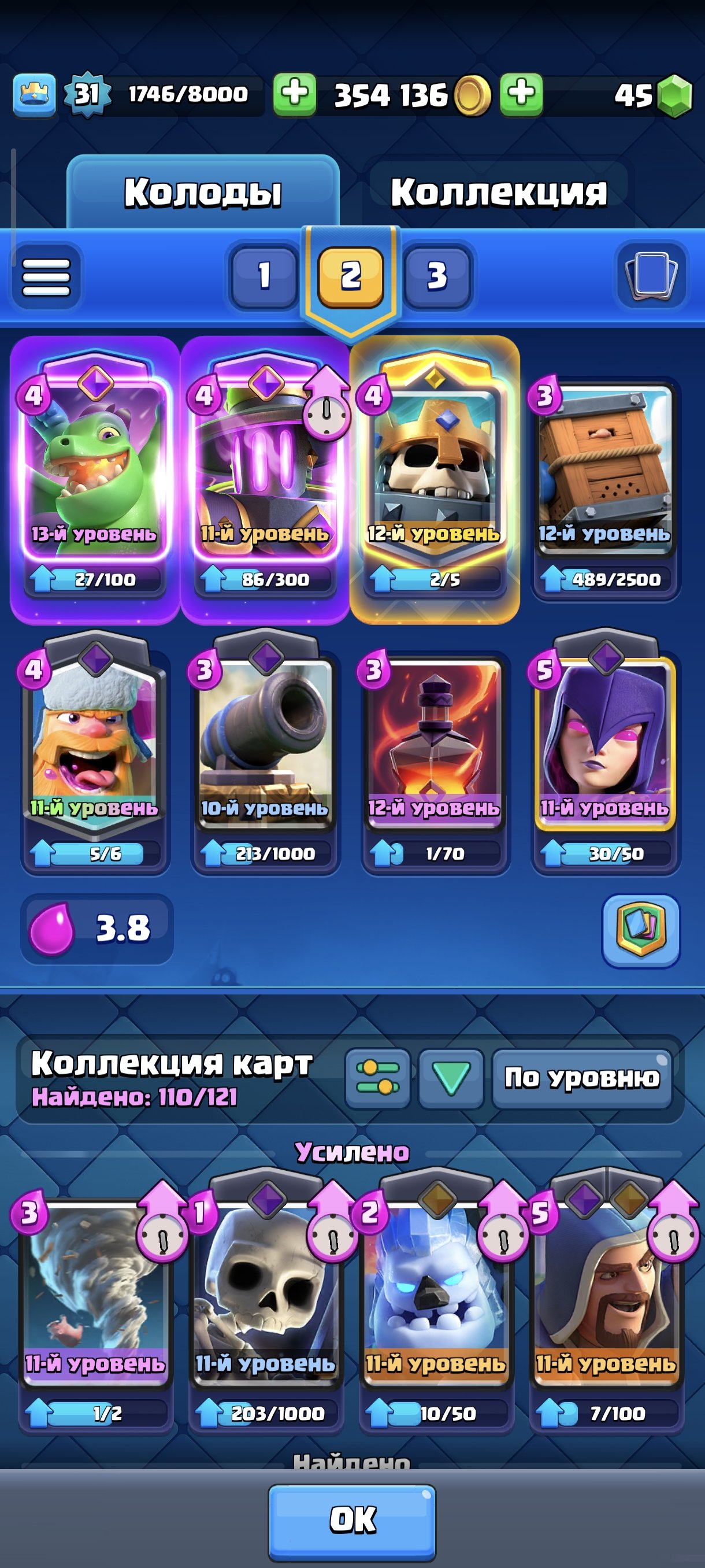Add gems with the plus button beside gems
Viewport: 705px width, 1568px height.
[x=521, y=94]
